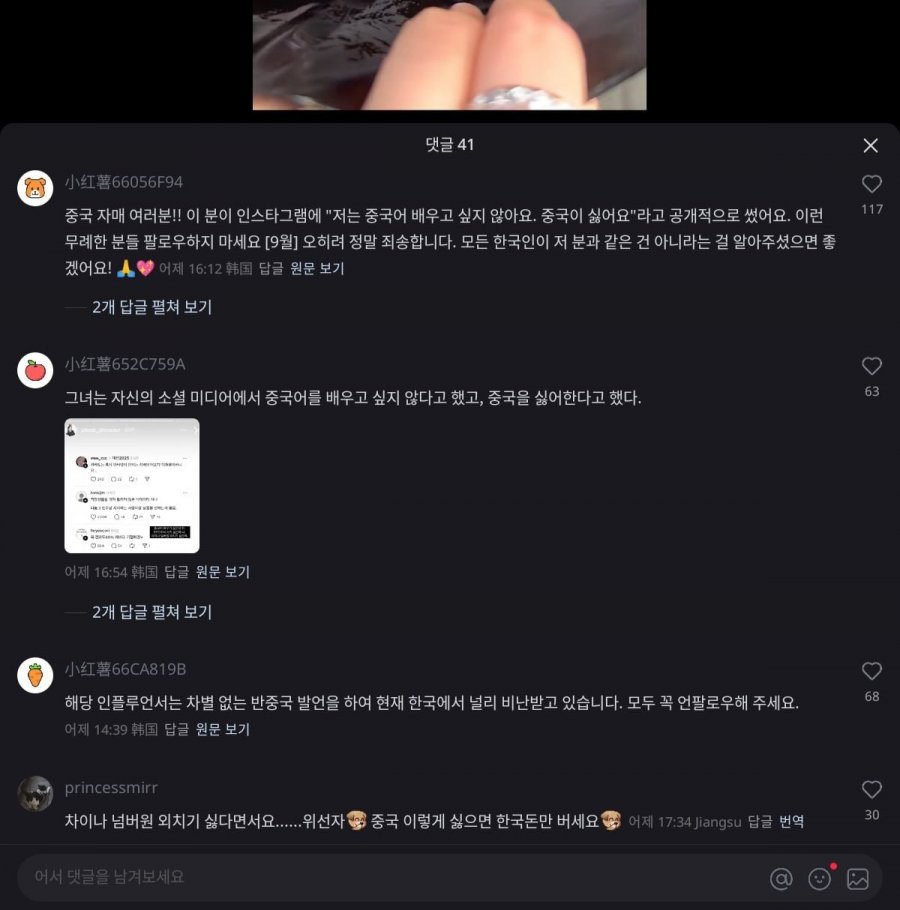
Task: Open the screenshot image in 小红薯652C759A's comment
Action: click(132, 486)
